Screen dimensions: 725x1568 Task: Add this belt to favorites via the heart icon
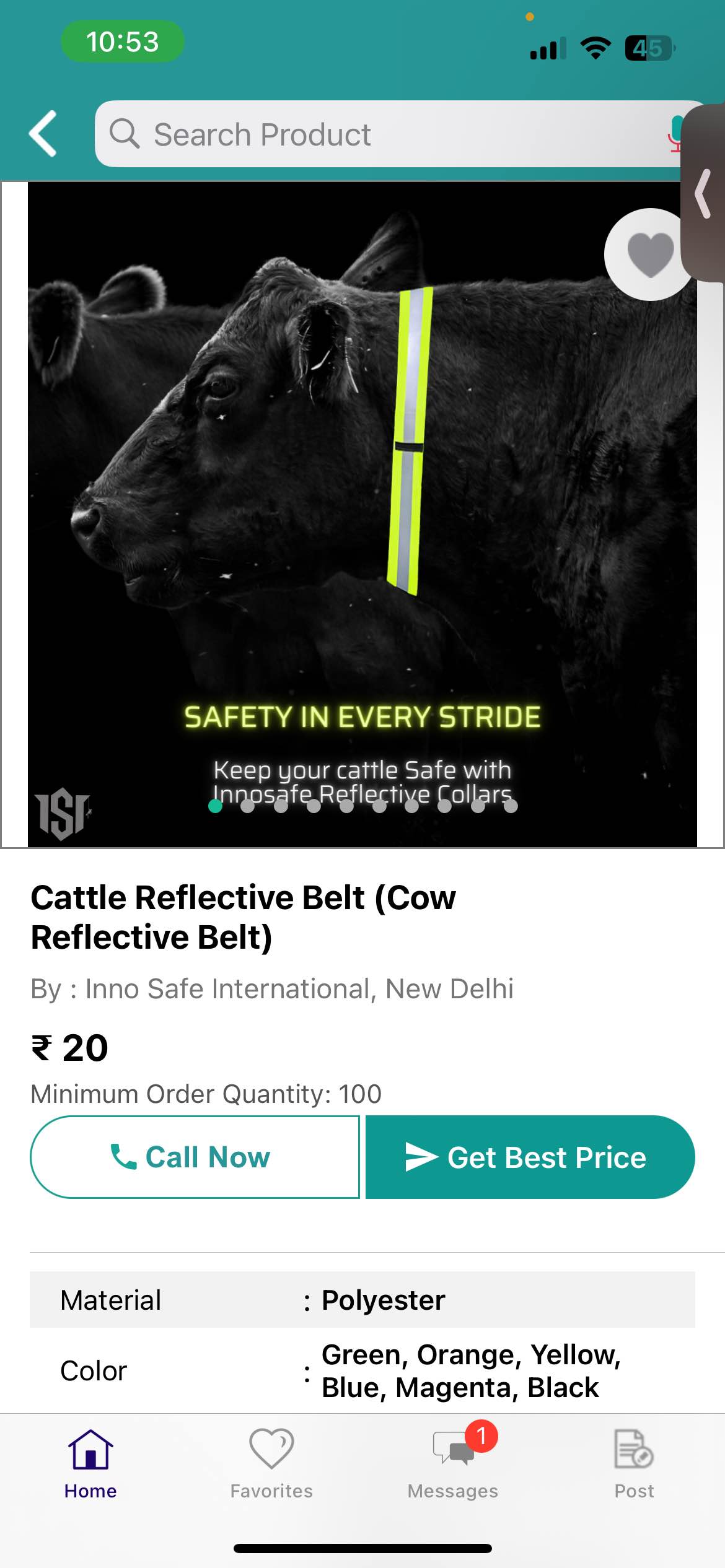click(x=649, y=255)
